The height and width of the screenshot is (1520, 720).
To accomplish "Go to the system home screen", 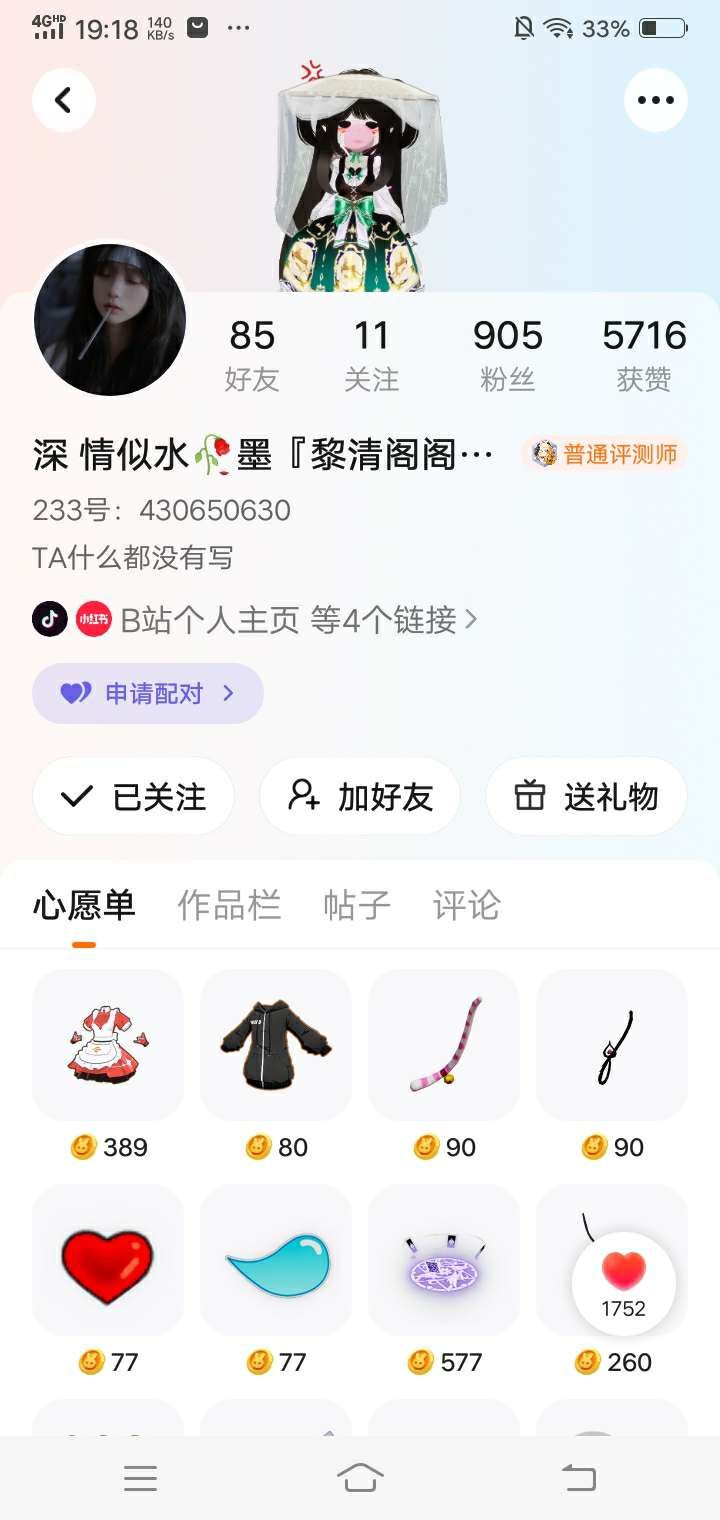I will pos(360,1478).
